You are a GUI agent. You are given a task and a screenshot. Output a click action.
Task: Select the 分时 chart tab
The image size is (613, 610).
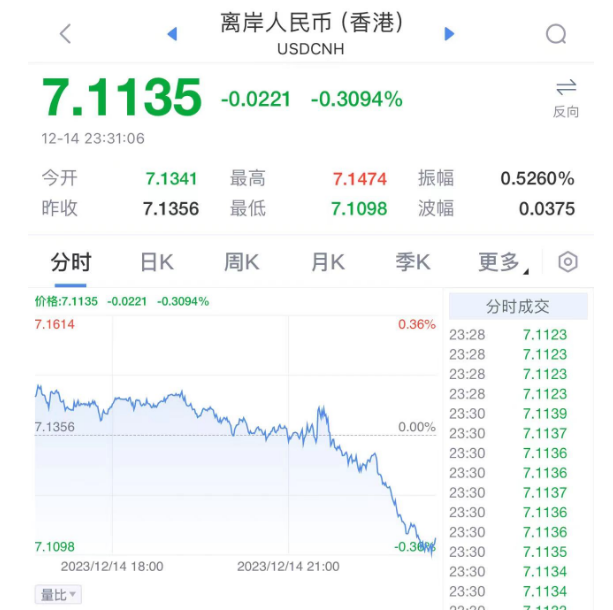[x=71, y=262]
